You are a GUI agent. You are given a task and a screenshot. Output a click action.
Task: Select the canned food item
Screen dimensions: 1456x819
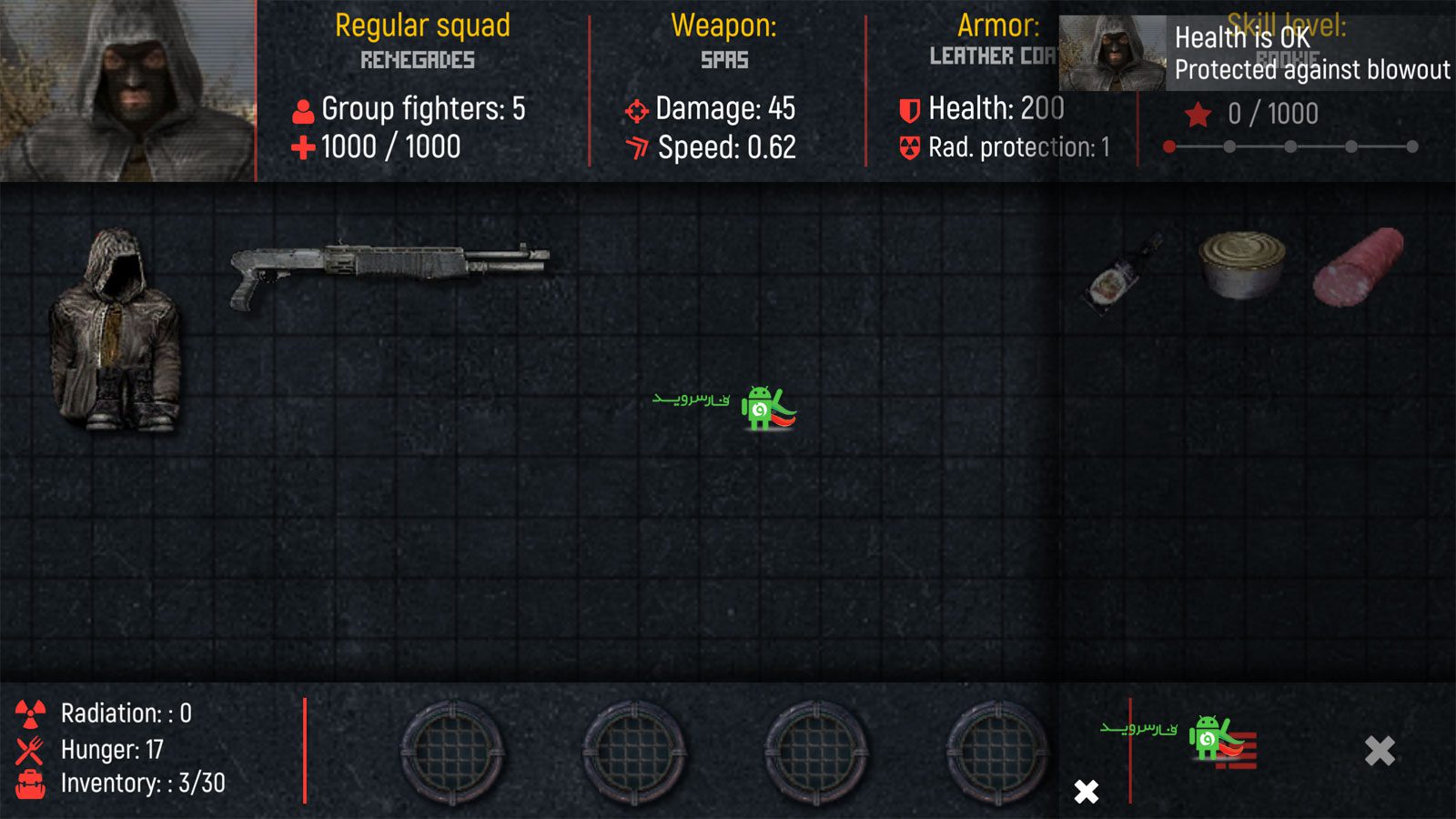[1241, 262]
